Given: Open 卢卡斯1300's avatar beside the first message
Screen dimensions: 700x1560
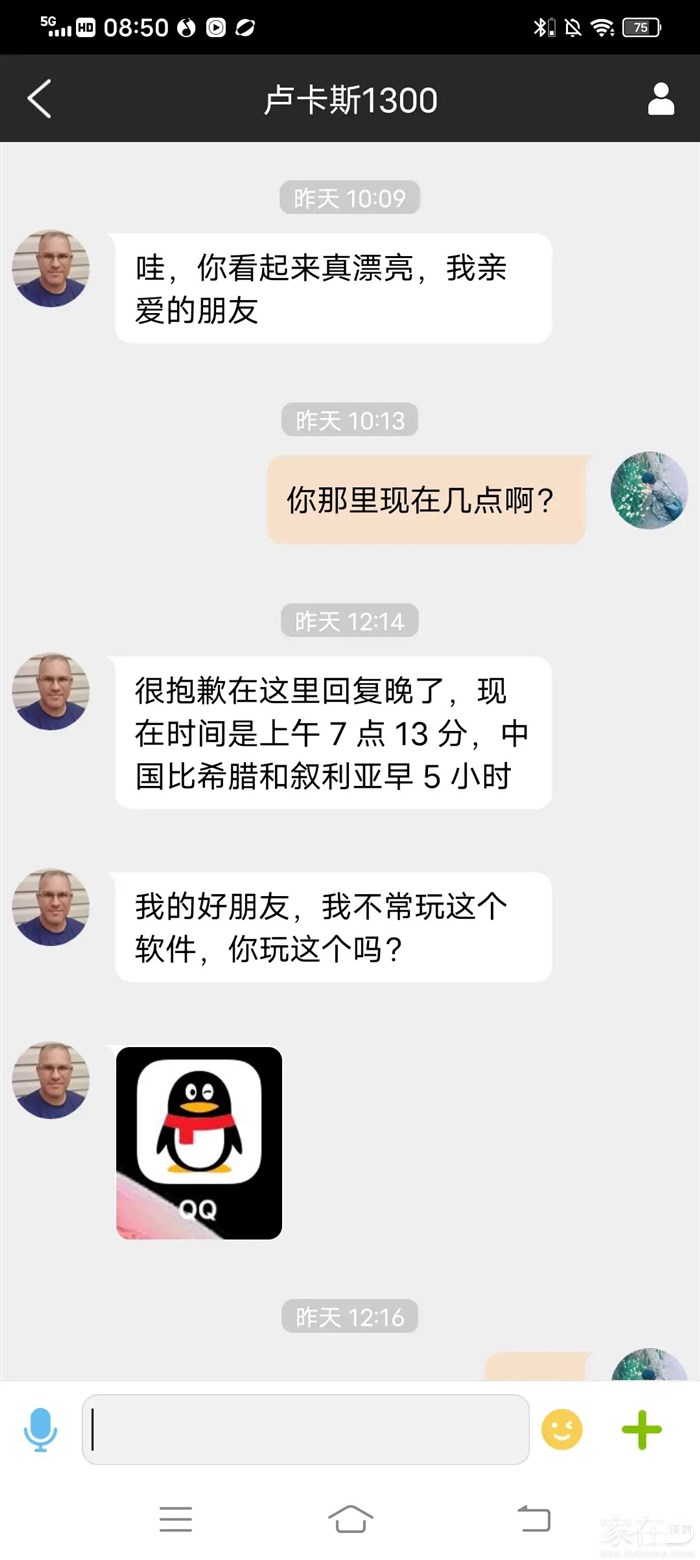Looking at the screenshot, I should tap(50, 269).
